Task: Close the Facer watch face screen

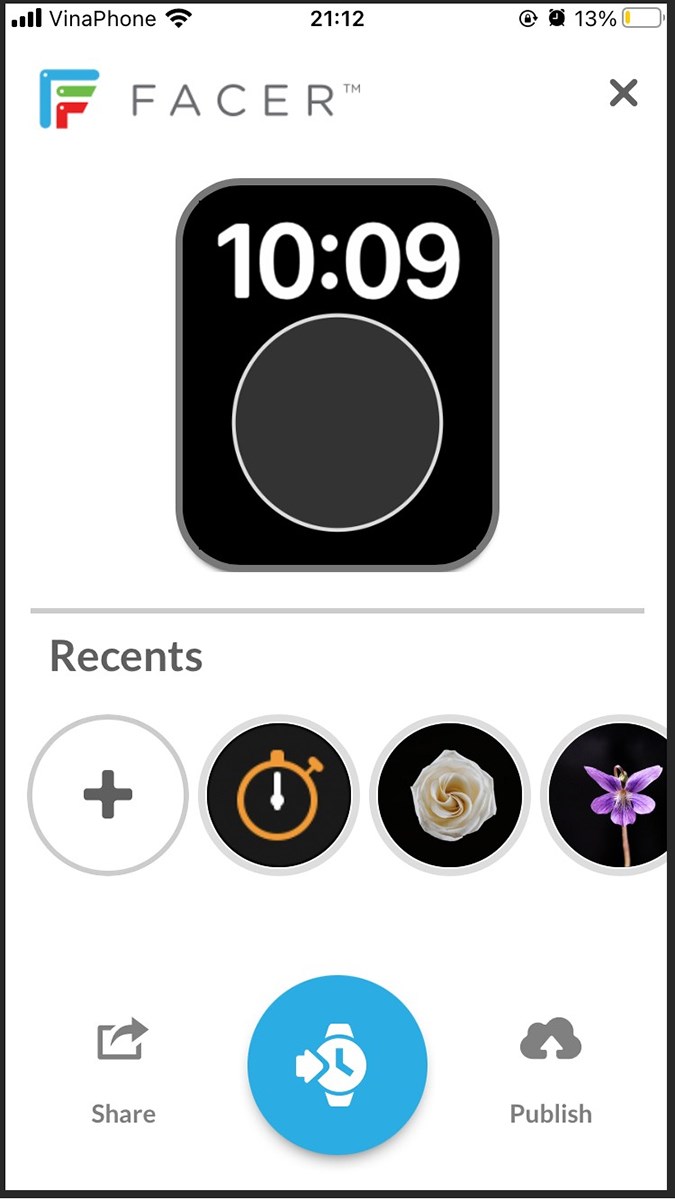Action: pos(623,93)
